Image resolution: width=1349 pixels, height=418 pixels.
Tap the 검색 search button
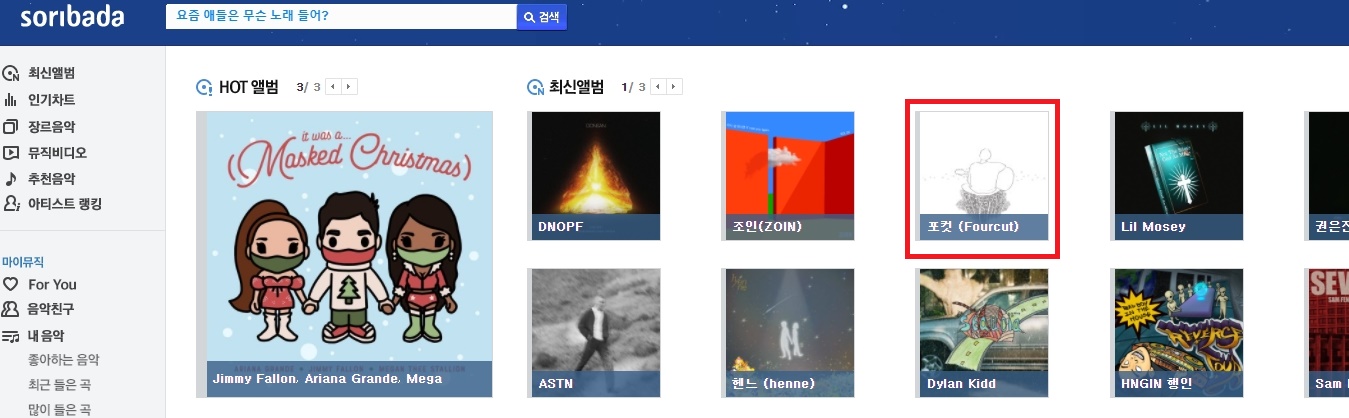542,17
